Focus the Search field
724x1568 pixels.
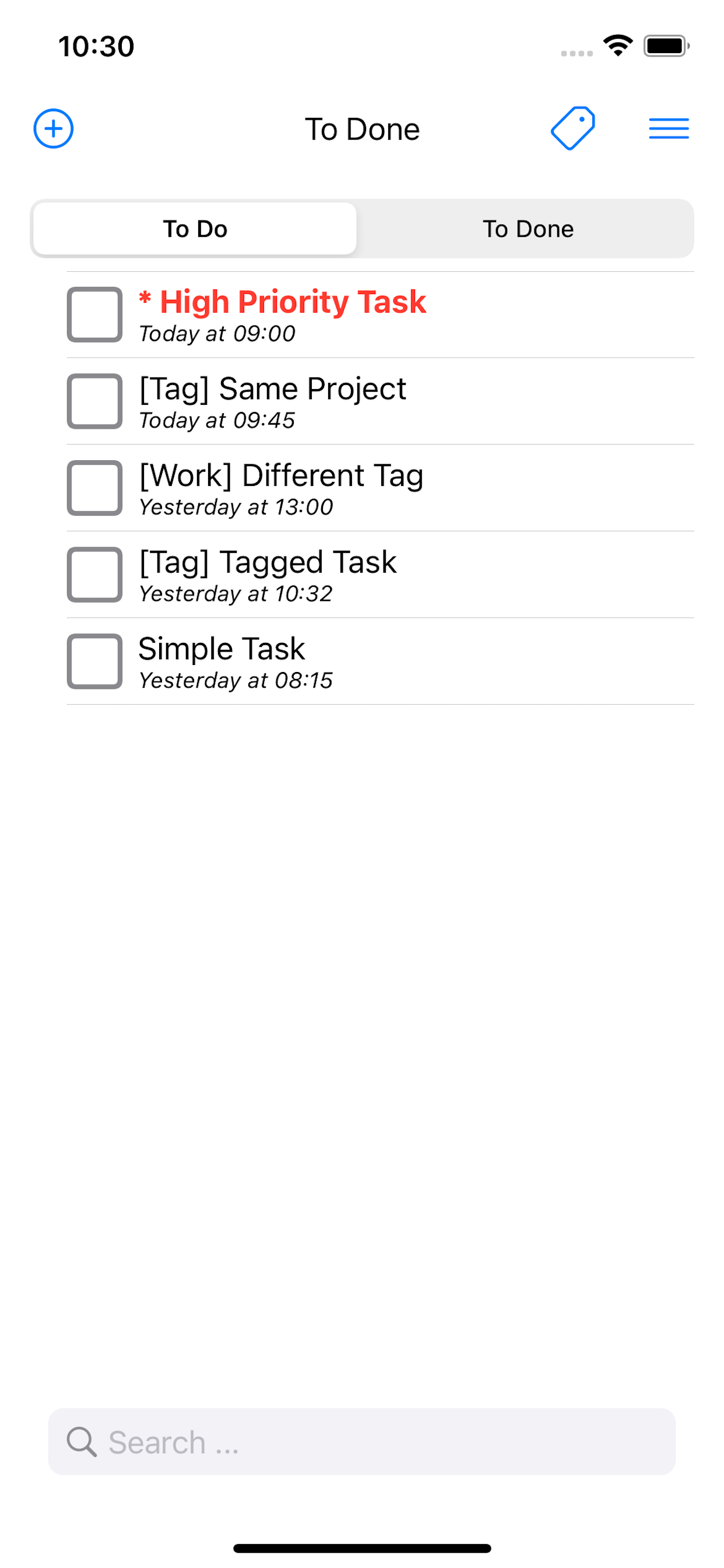pos(362,1442)
